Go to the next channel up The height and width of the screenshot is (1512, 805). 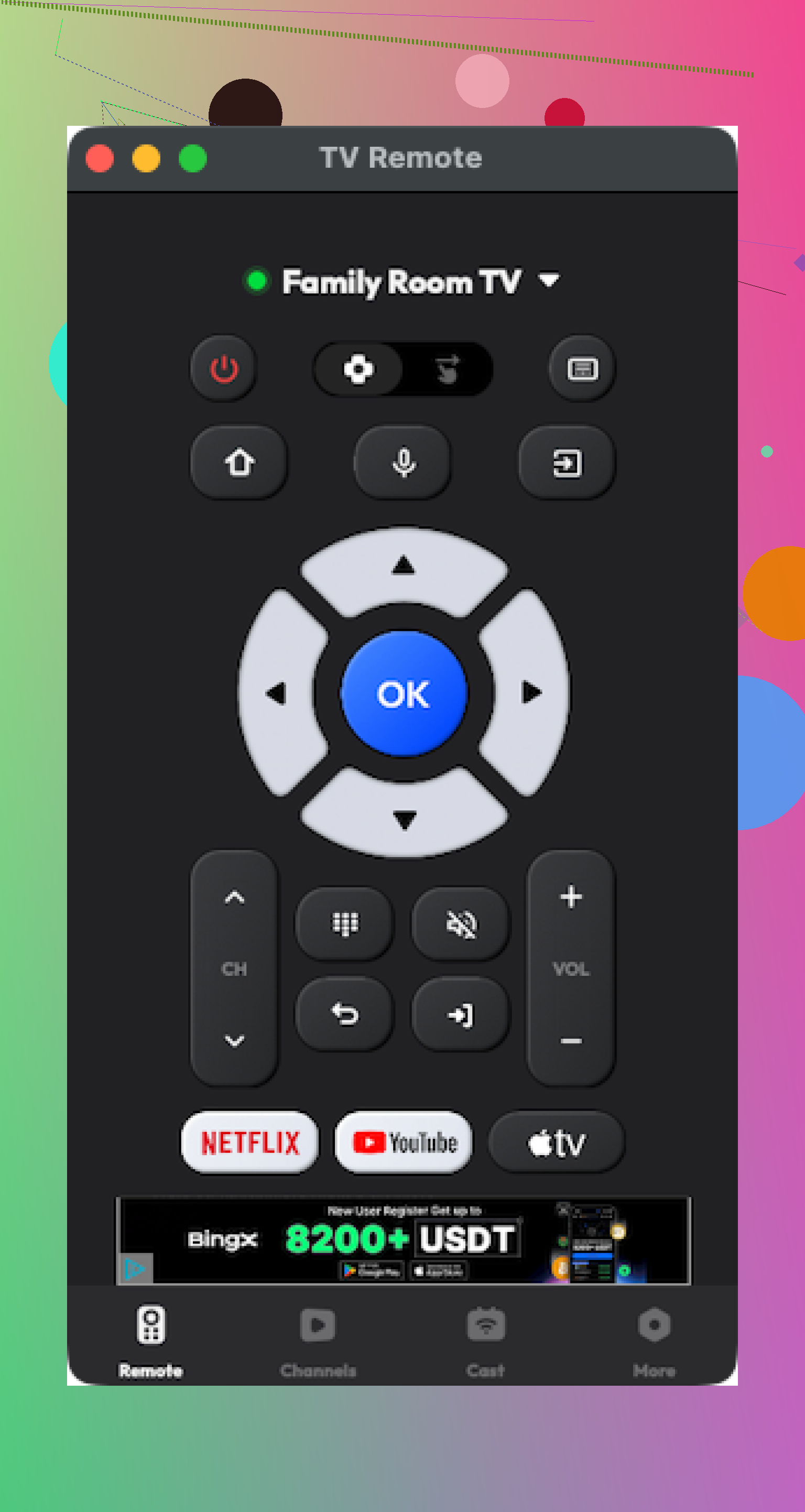point(234,897)
